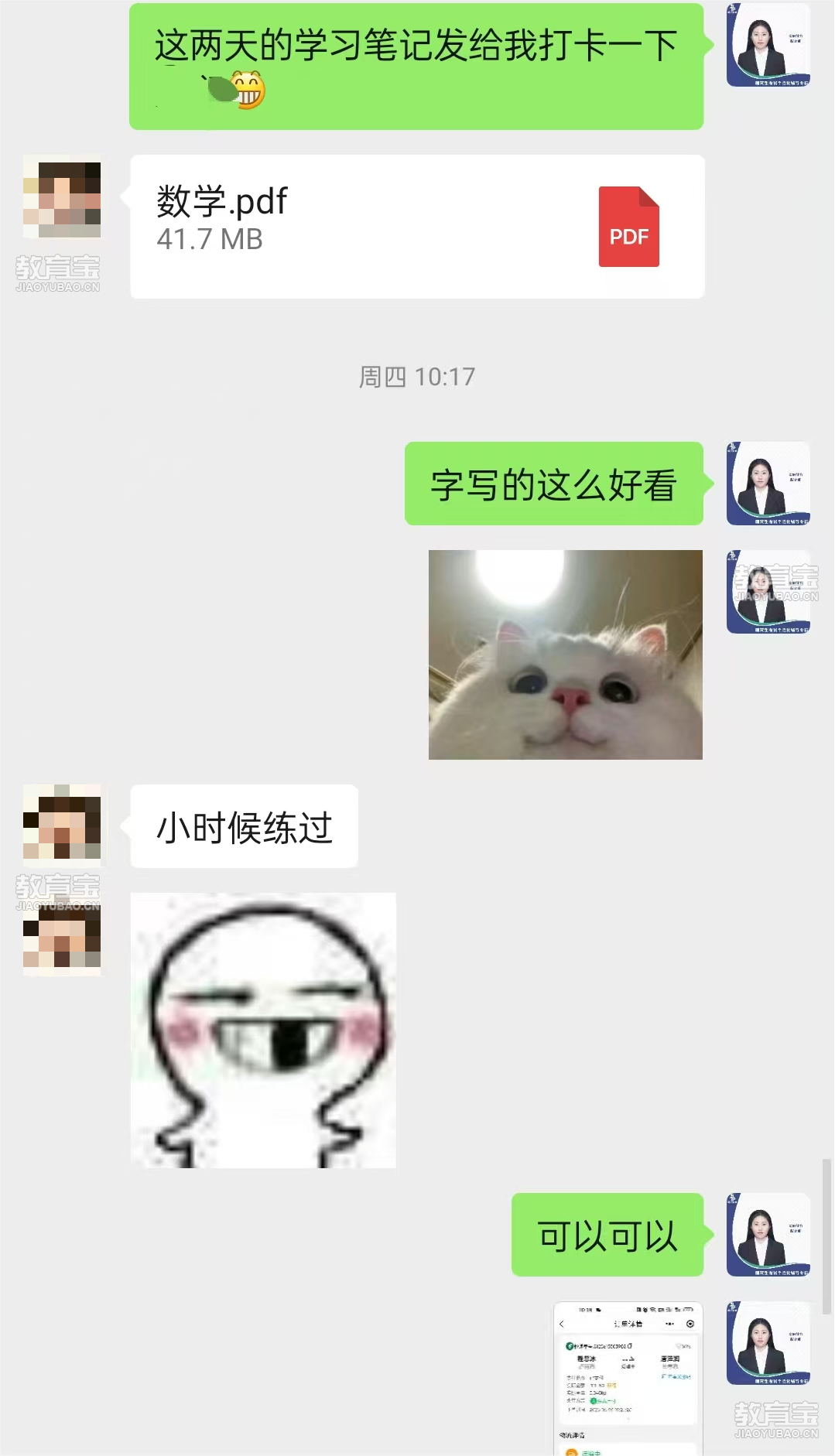The width and height of the screenshot is (835, 1456).
Task: Open sender's avatar beside 可以可以
Action: pyautogui.click(x=768, y=1235)
